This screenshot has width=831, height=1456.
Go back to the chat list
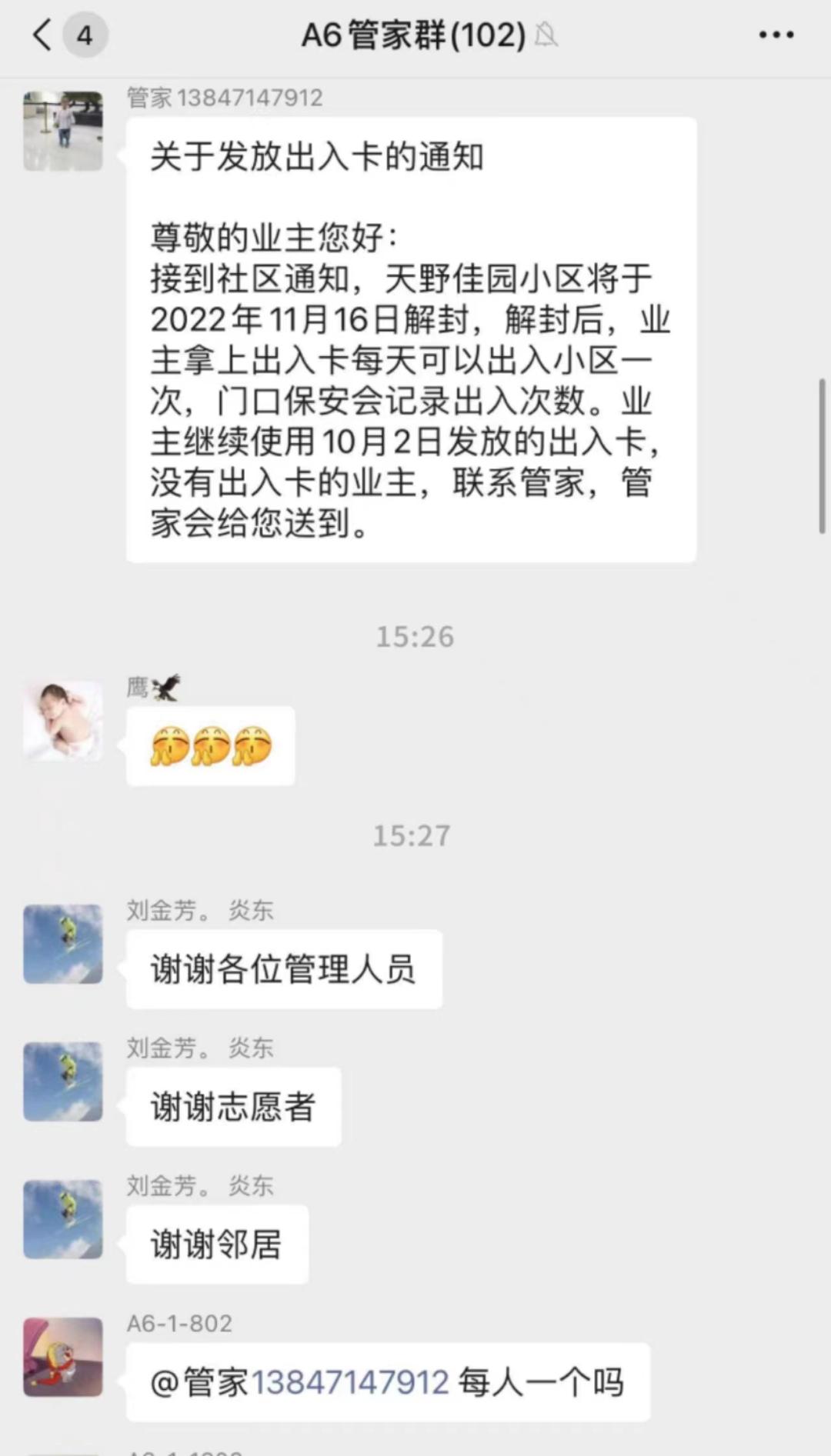coord(44,35)
